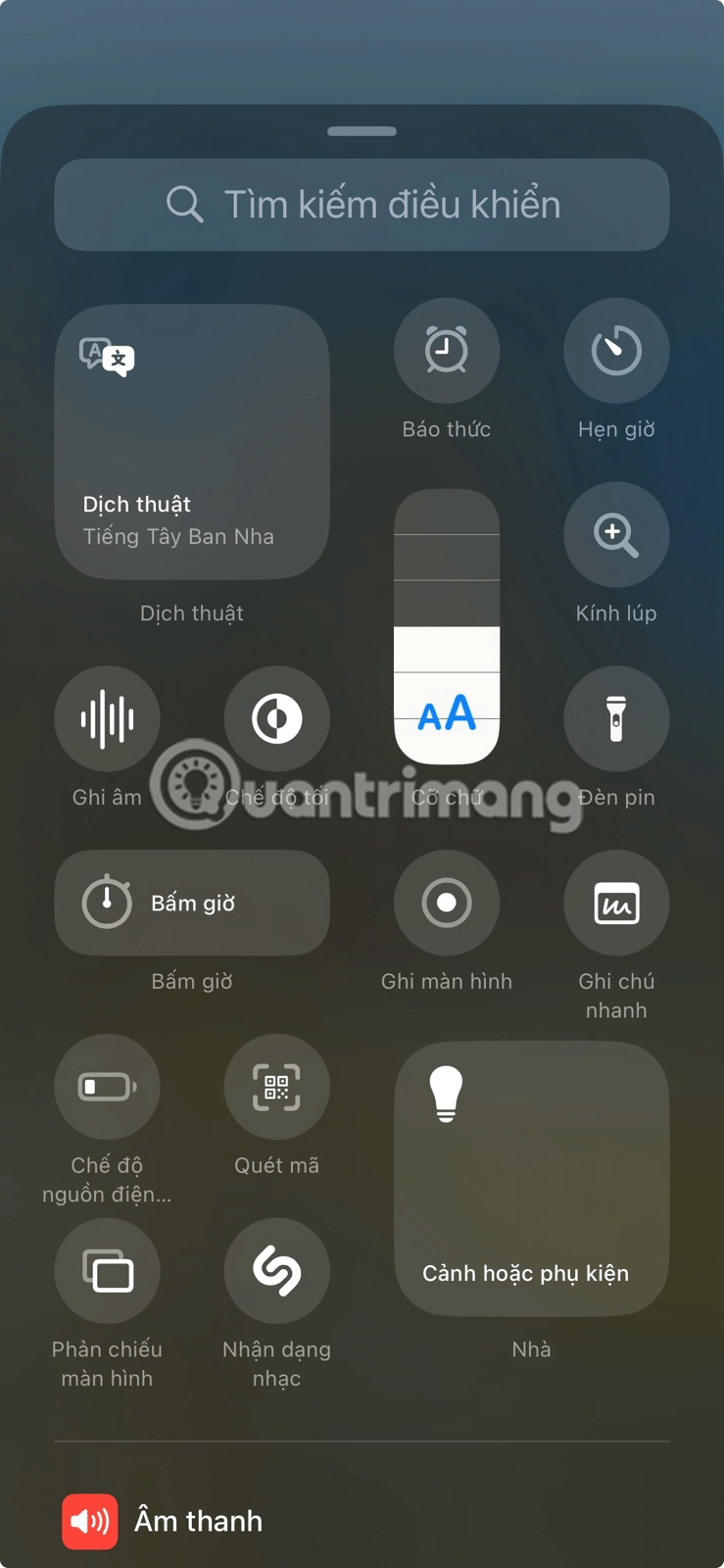Select the Bấm giờ stopwatch control
The height and width of the screenshot is (1568, 724).
192,903
